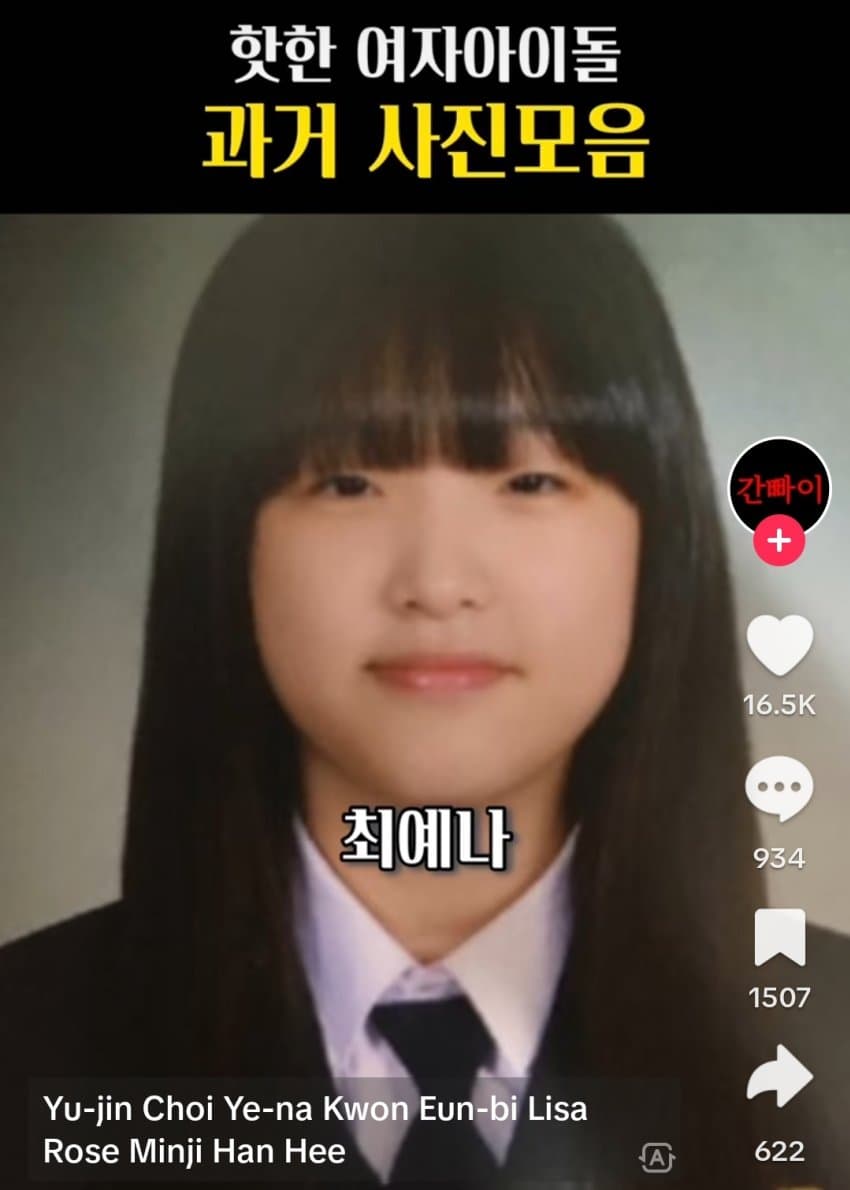Open the comments on this video
Screen dimensions: 850x1190
pos(779,788)
